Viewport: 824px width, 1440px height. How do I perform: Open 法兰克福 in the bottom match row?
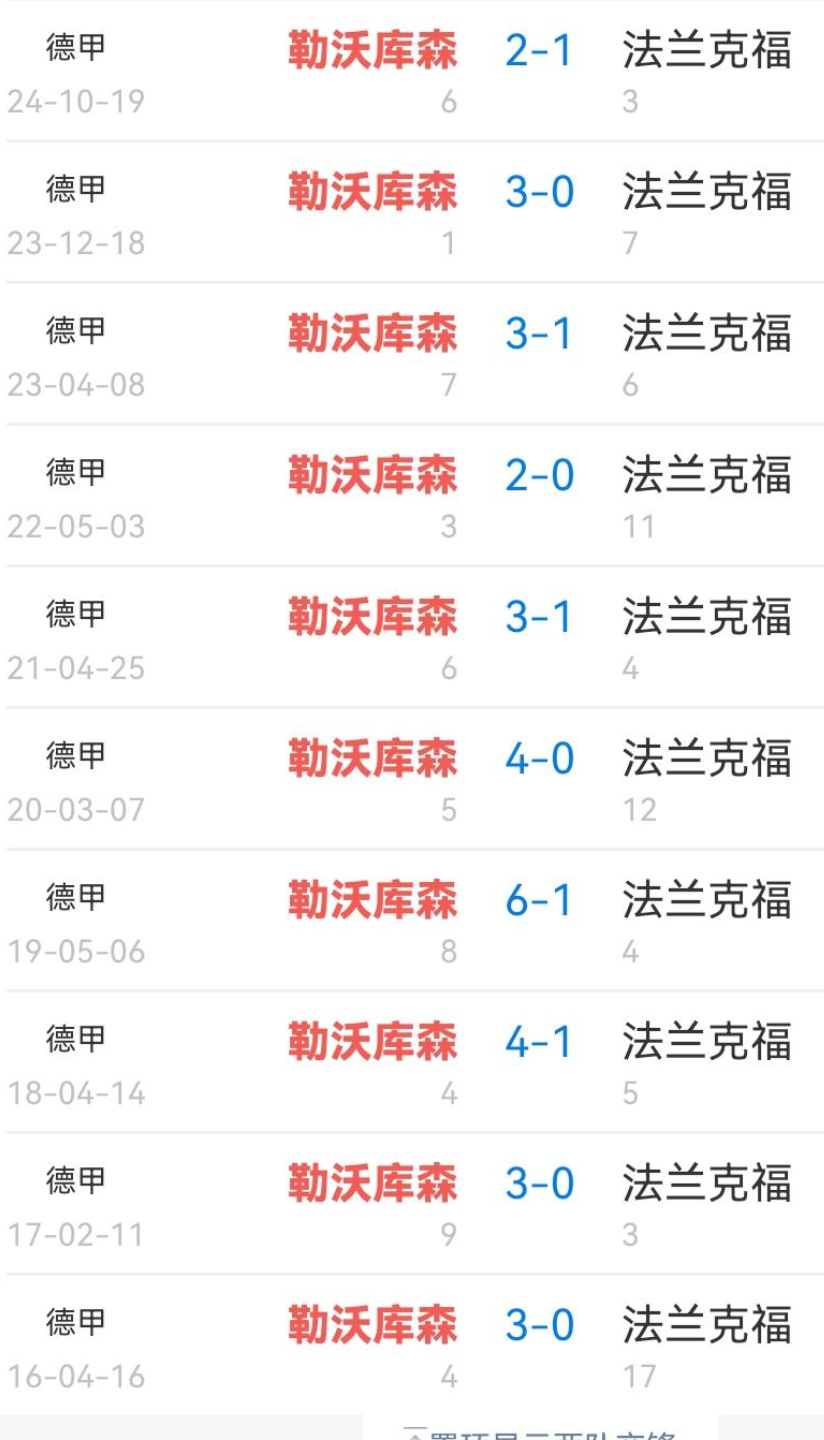coord(708,1324)
